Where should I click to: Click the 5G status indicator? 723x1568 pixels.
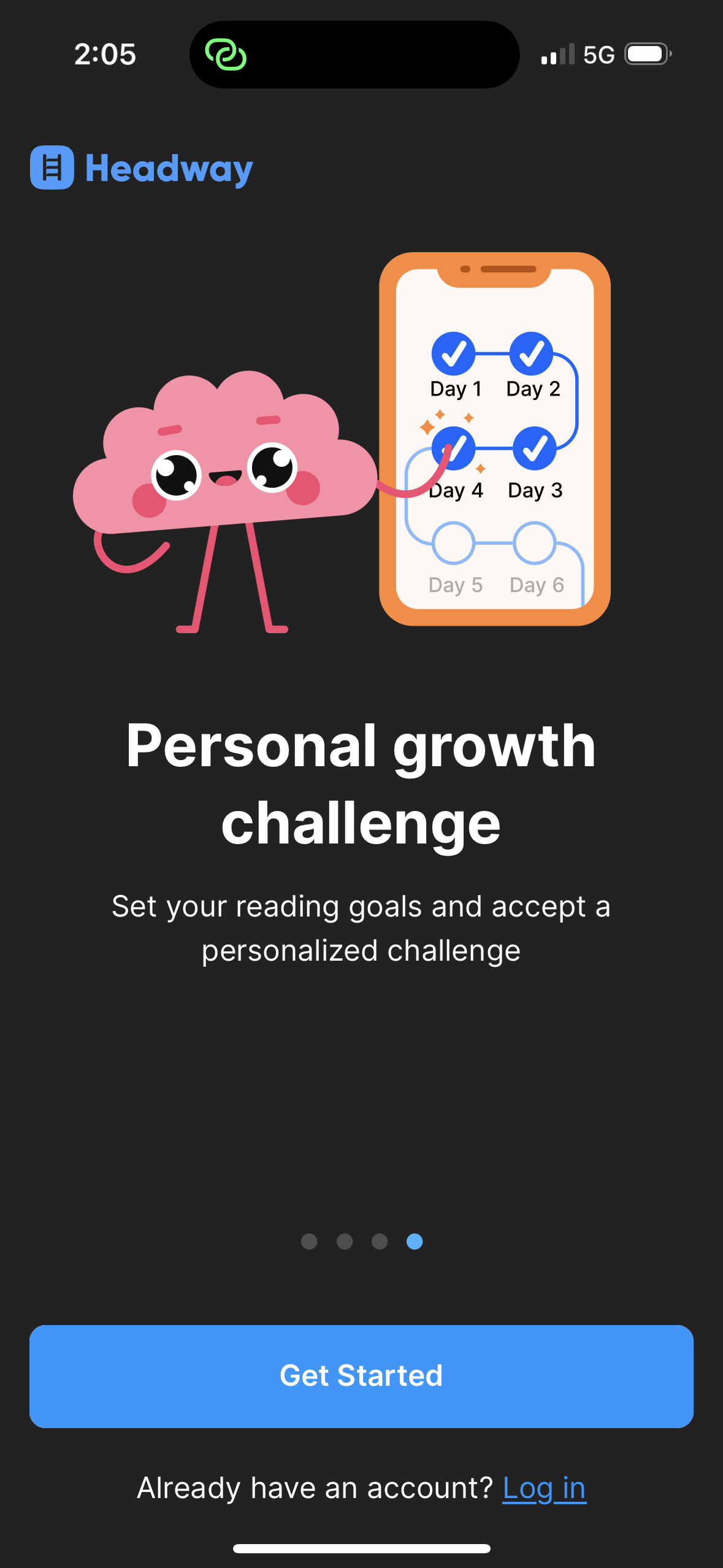point(599,54)
